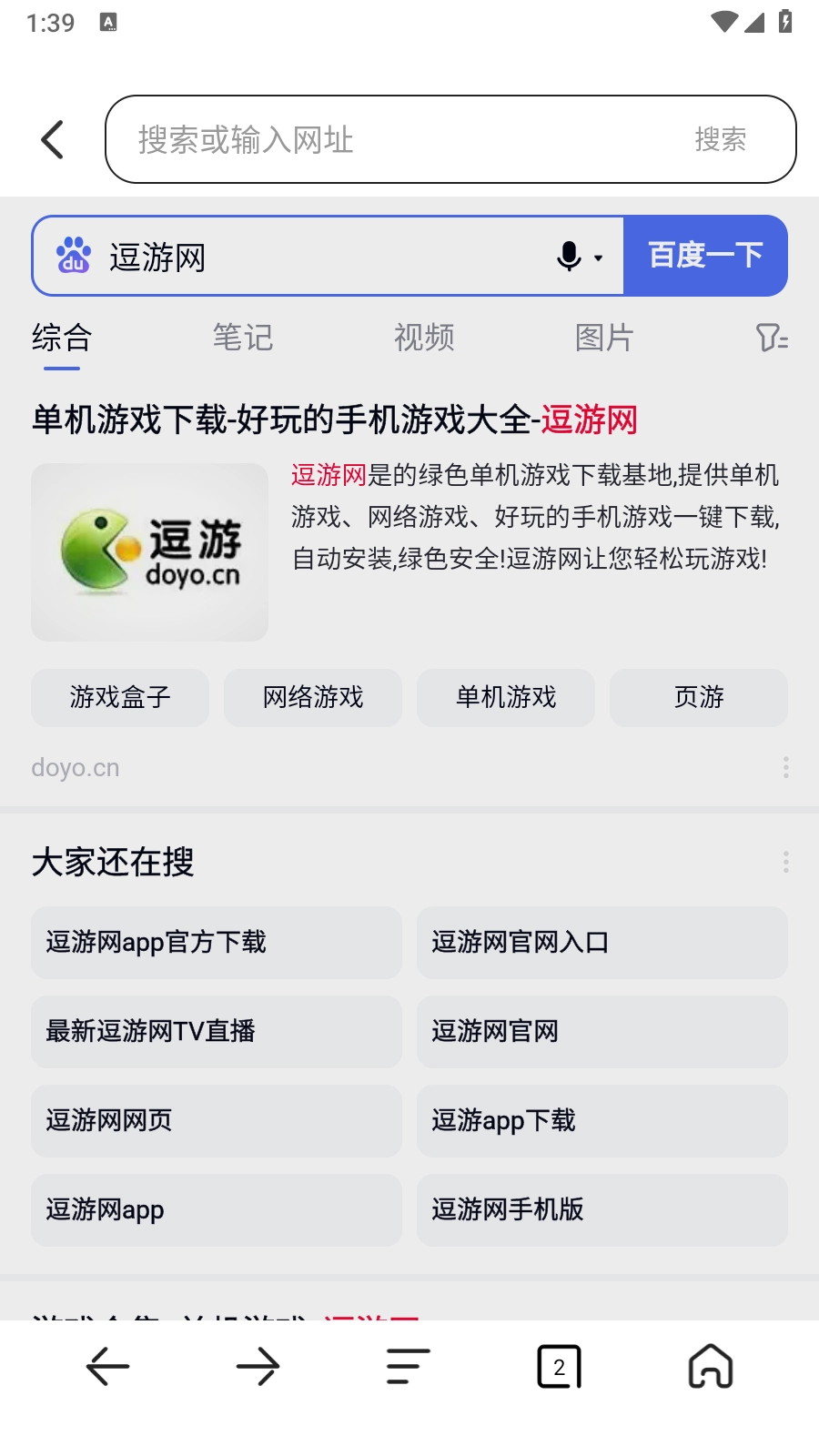Switch to the 图片 tab
This screenshot has height=1456, width=819.
pyautogui.click(x=604, y=338)
